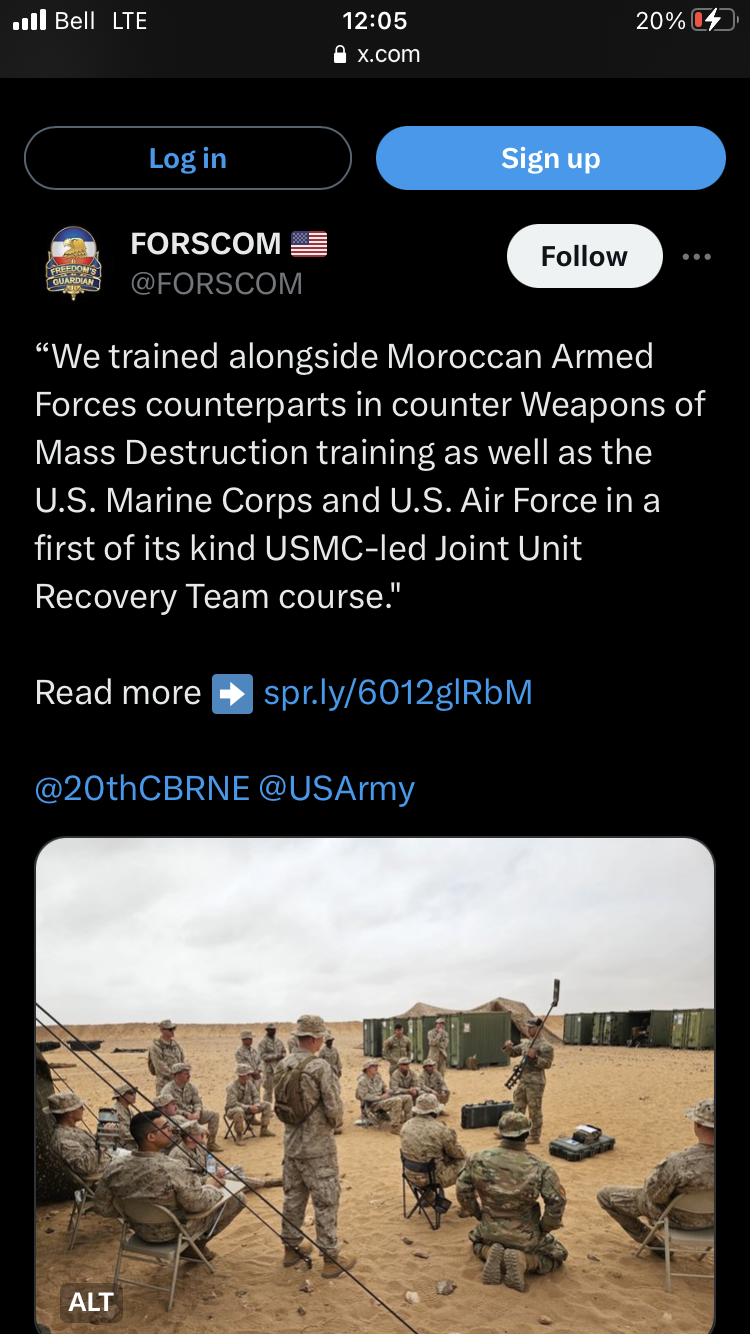
Task: Tap the Sign up button
Action: (550, 158)
